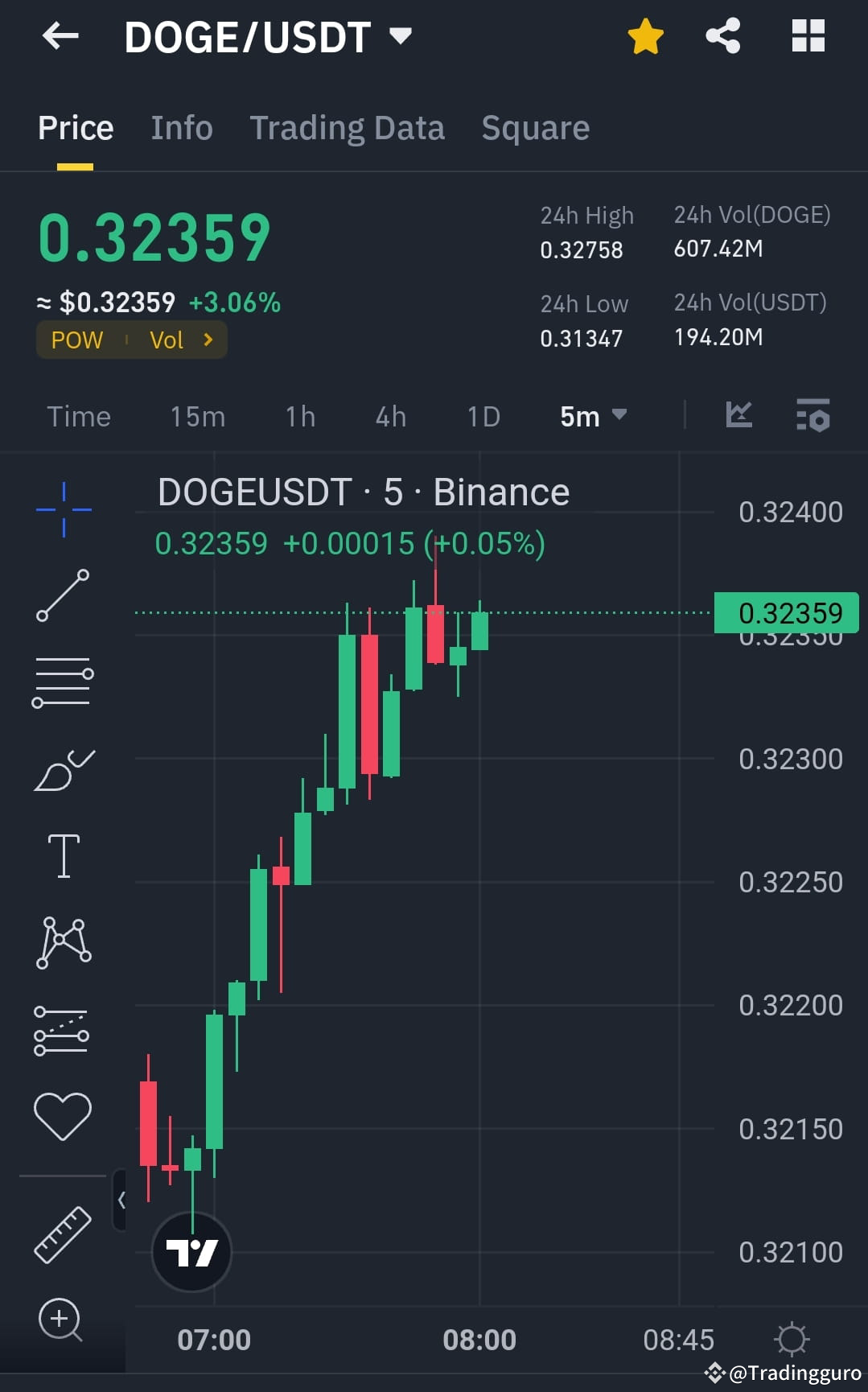Screen dimensions: 868x1392
Task: Open the XABCD pattern tool
Action: pyautogui.click(x=63, y=943)
